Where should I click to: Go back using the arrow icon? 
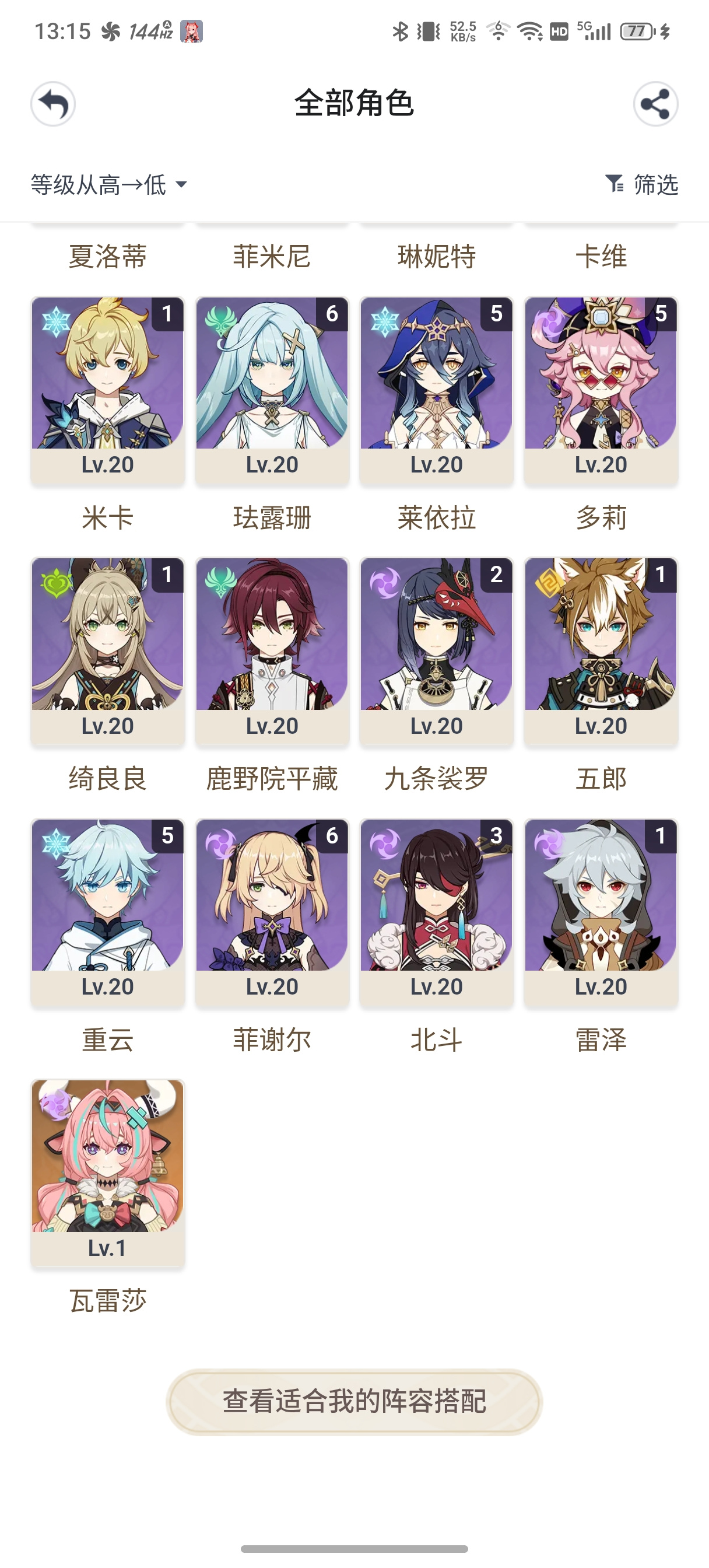[x=53, y=104]
